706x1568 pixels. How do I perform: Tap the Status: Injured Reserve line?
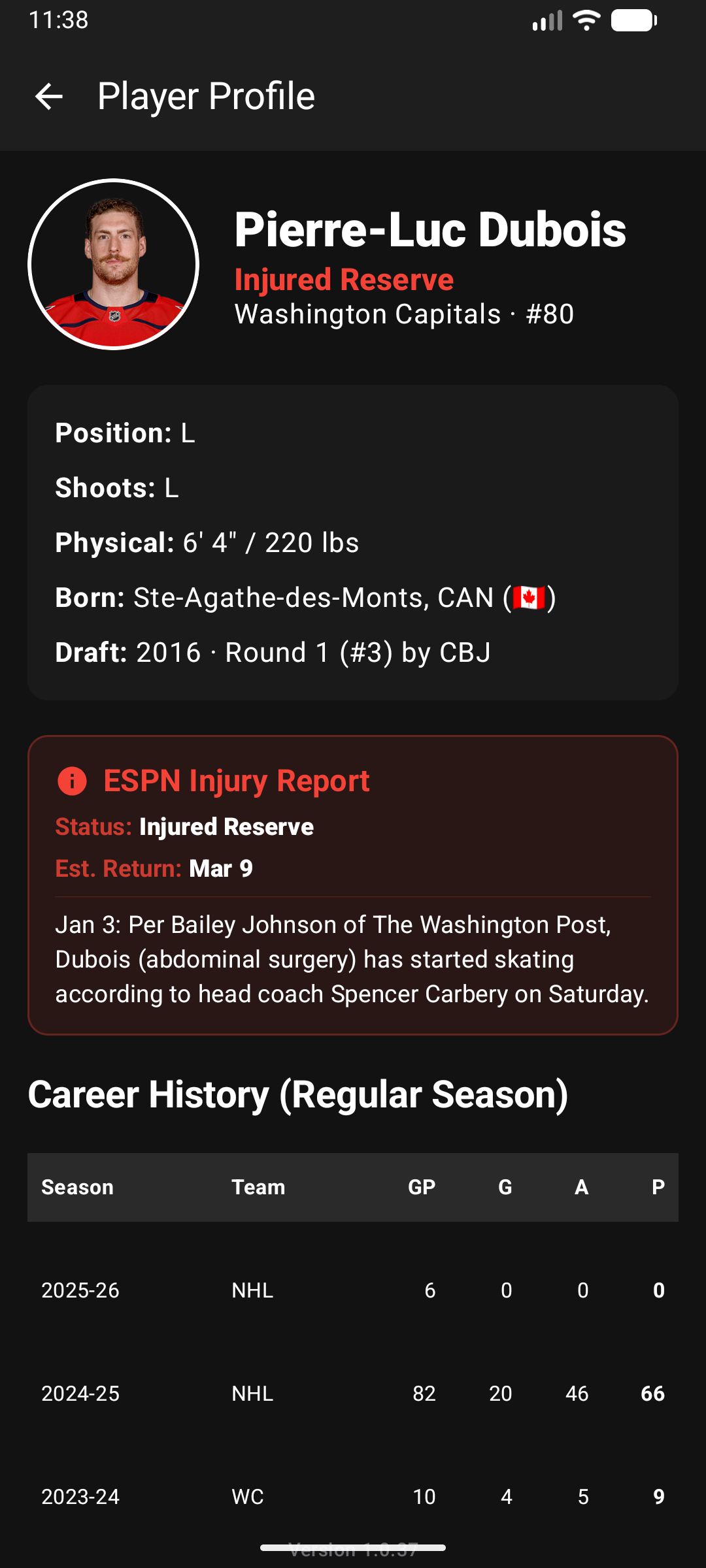click(x=184, y=826)
